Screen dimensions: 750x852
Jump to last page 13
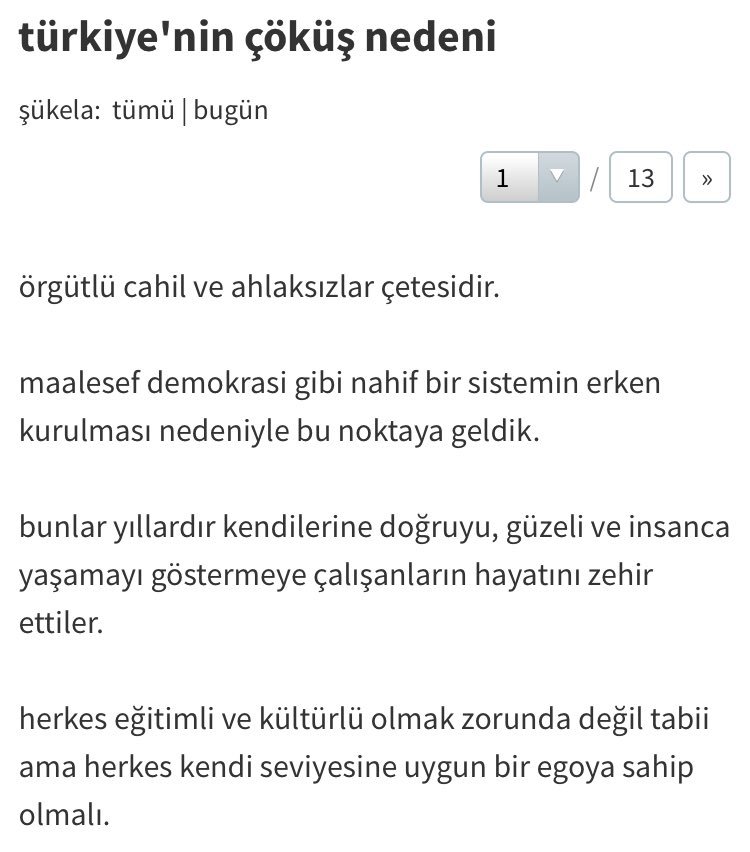click(640, 178)
